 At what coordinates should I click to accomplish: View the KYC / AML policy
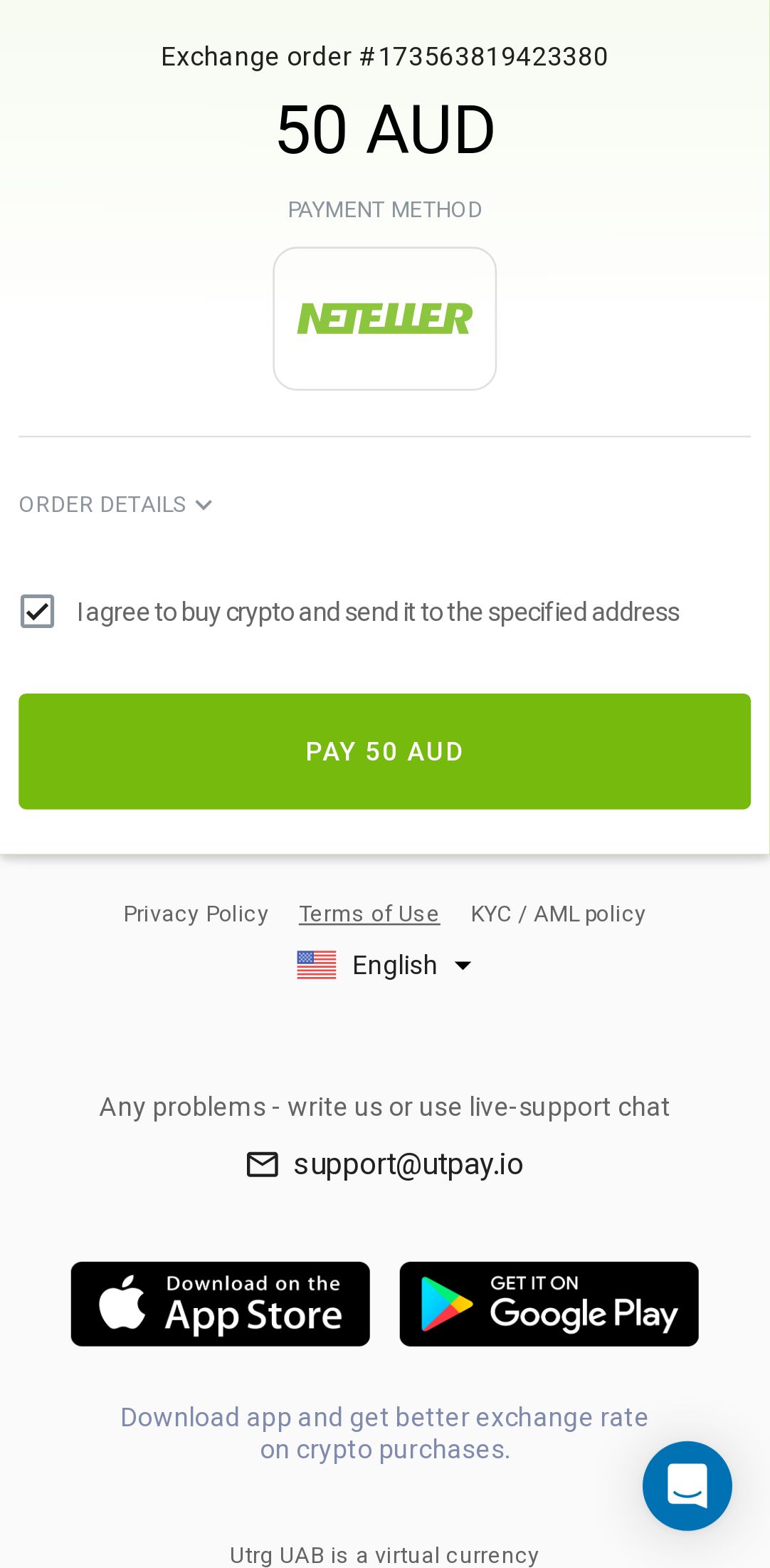[558, 914]
